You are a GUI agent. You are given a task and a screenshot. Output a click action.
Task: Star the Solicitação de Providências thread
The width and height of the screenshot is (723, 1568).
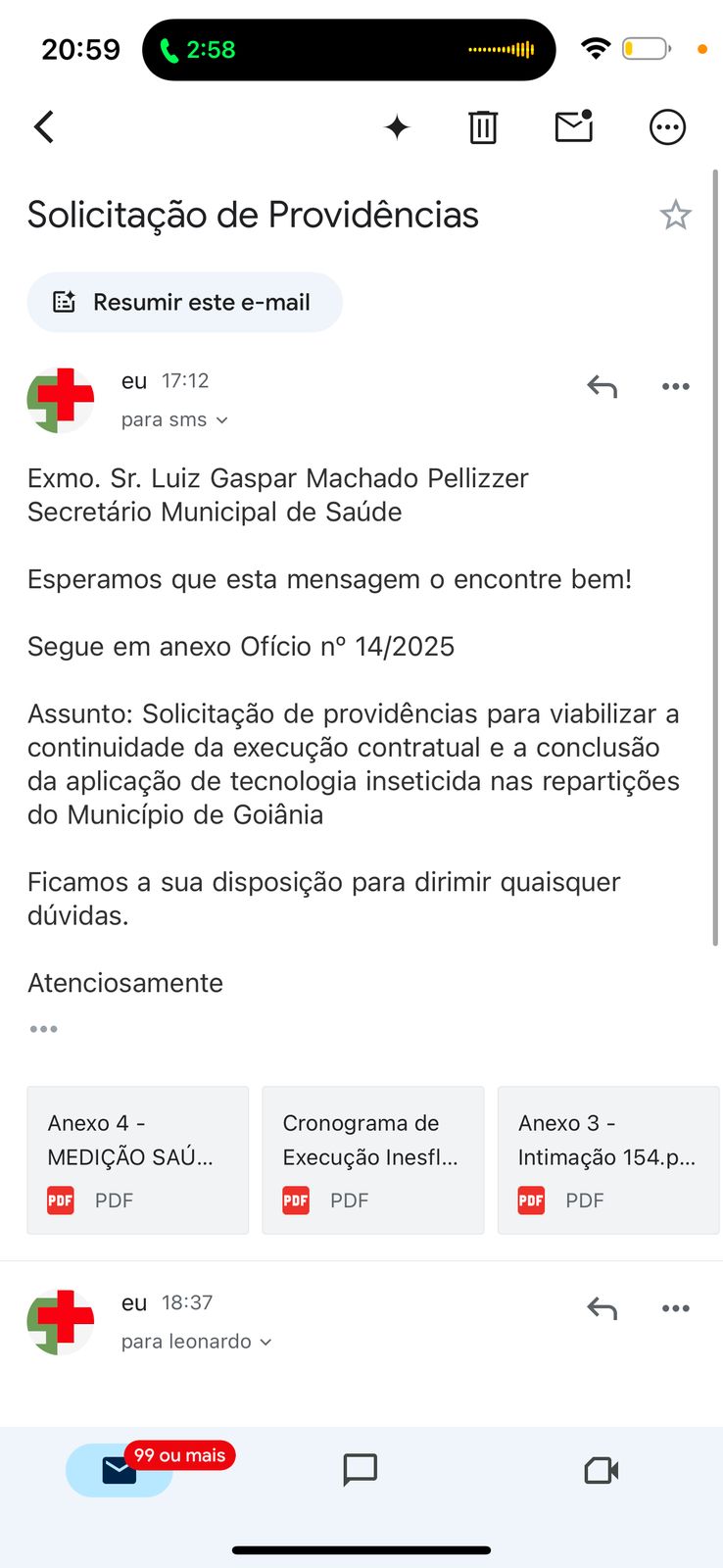pos(675,215)
